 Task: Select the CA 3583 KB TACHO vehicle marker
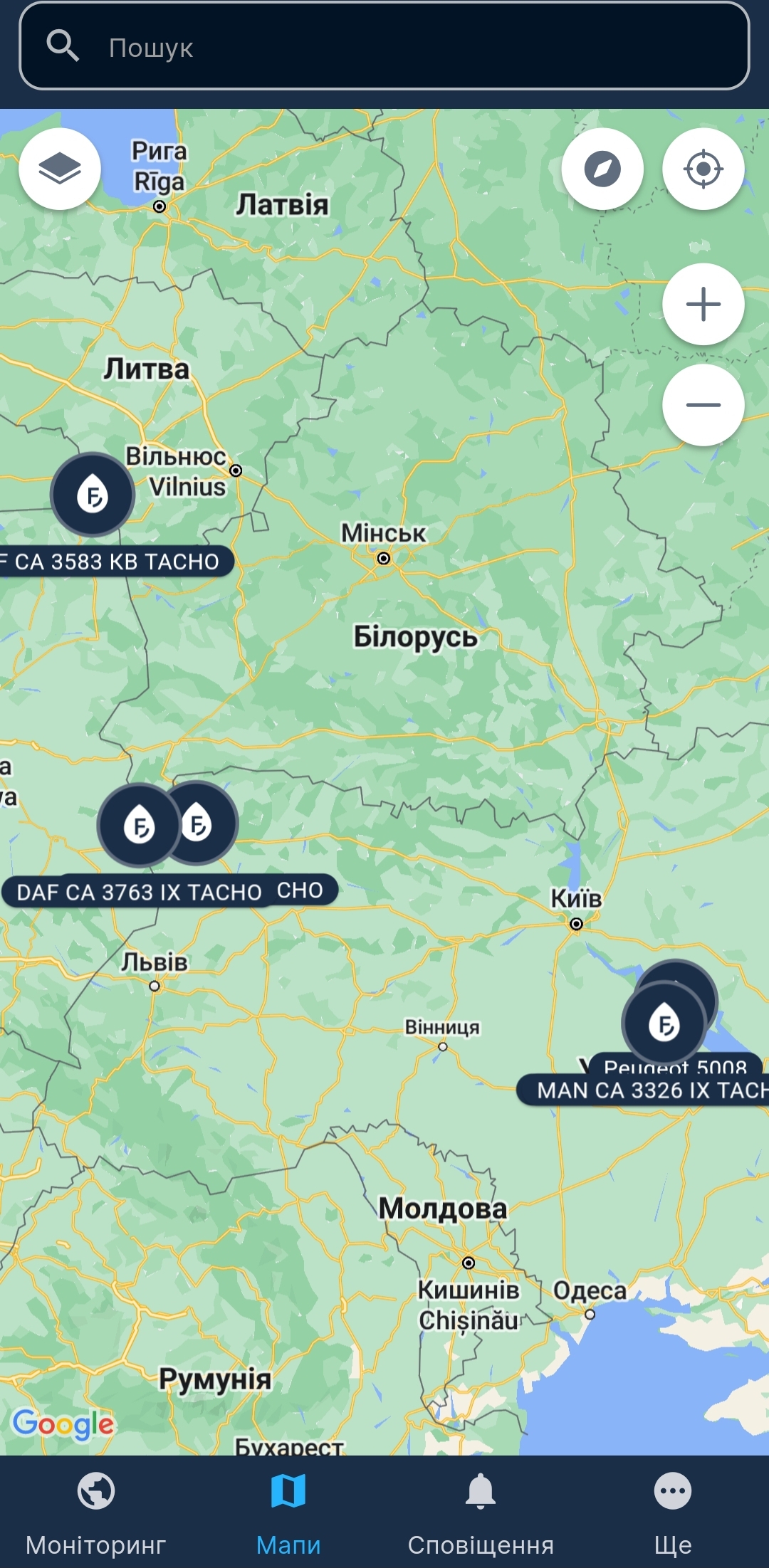pyautogui.click(x=93, y=494)
